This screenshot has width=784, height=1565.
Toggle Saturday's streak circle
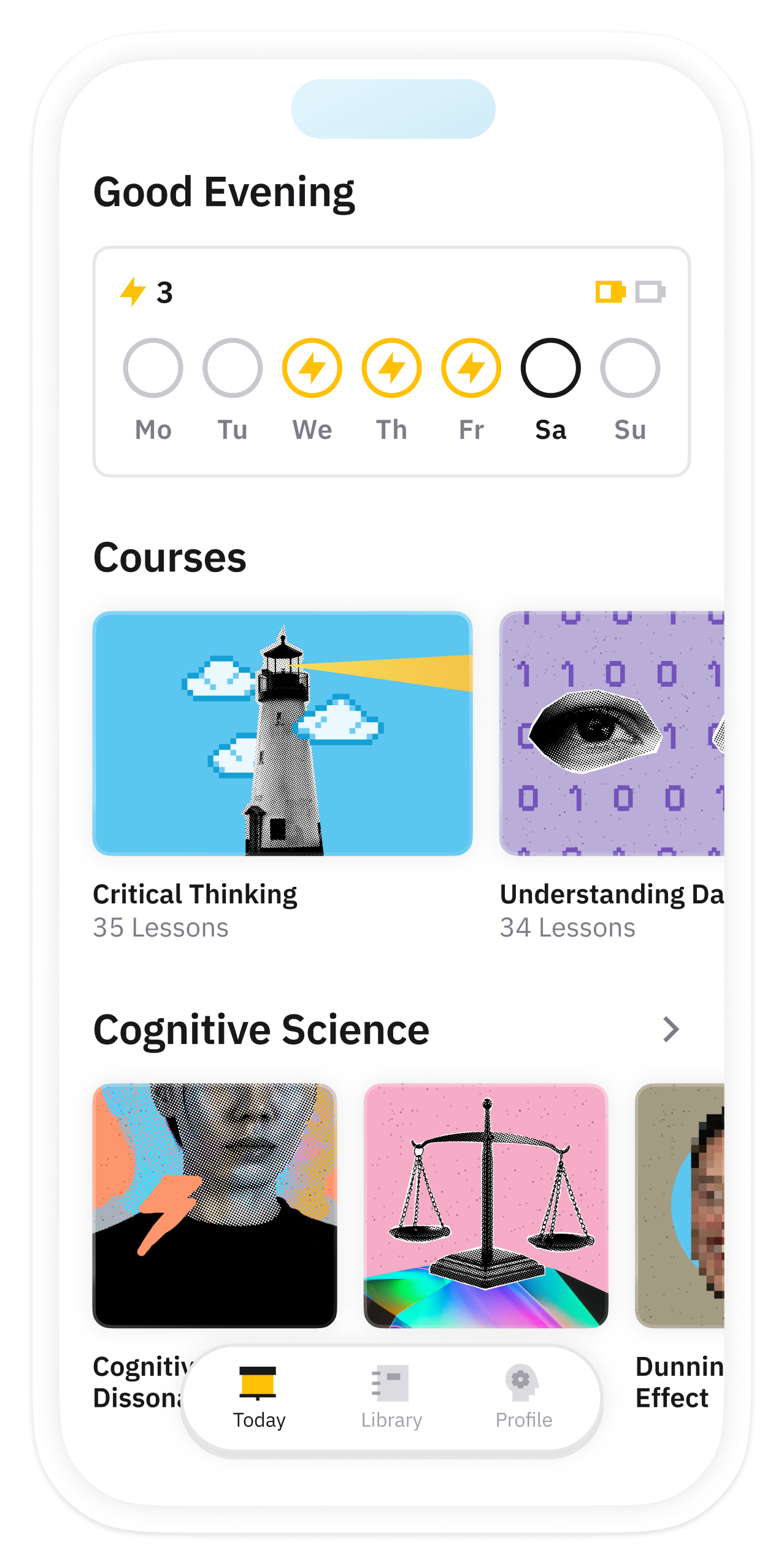click(x=550, y=367)
